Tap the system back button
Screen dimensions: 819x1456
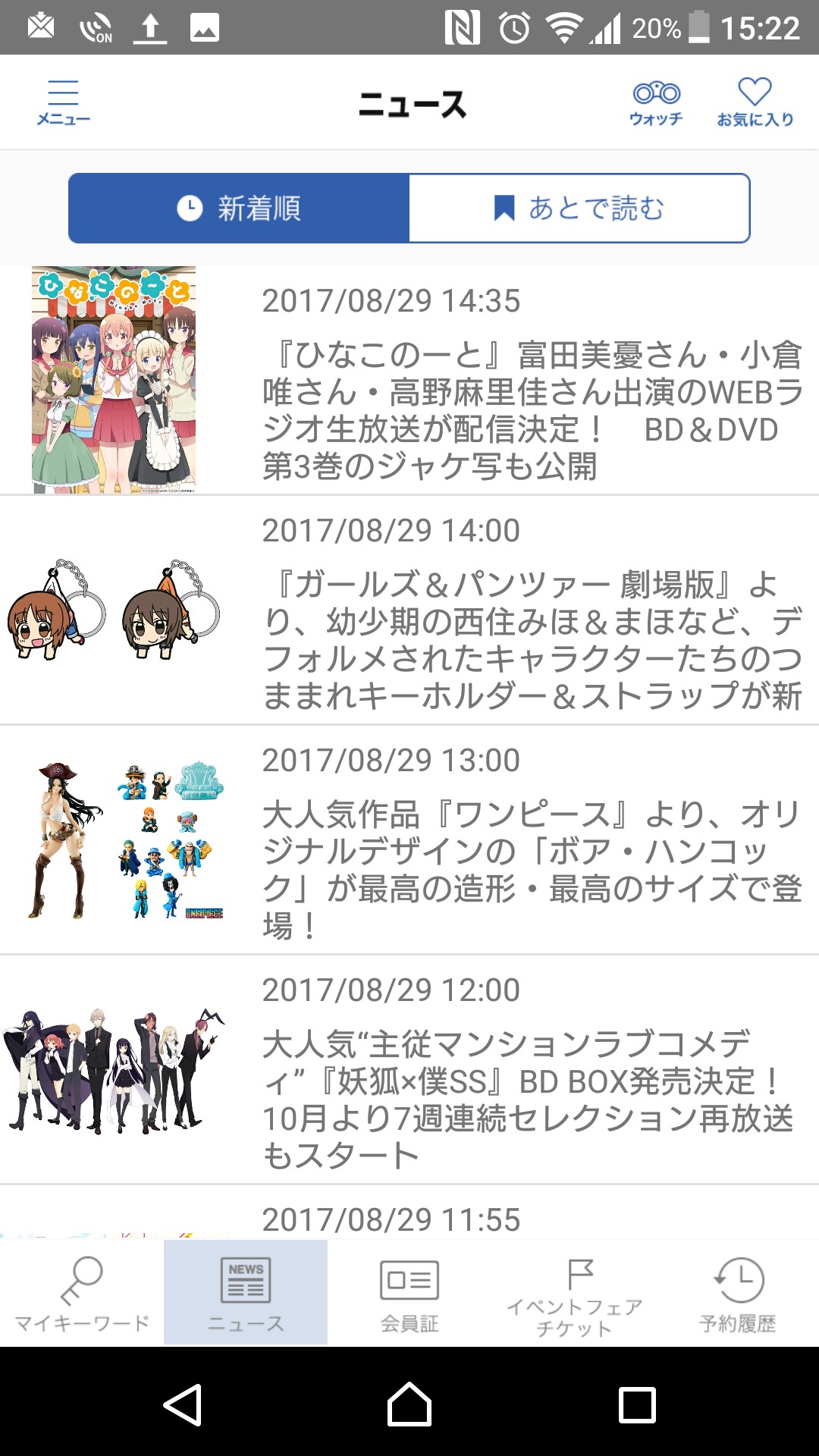click(x=183, y=1404)
